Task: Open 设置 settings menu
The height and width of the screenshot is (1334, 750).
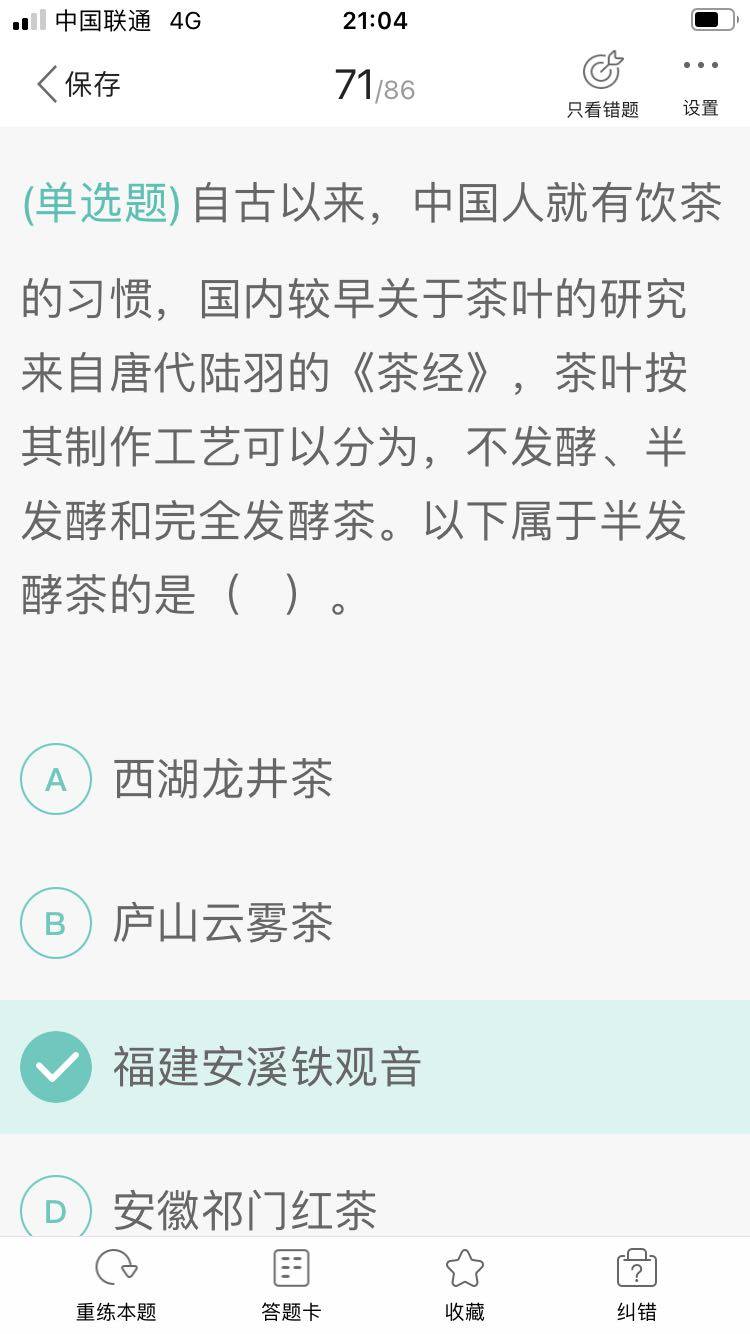Action: click(700, 86)
